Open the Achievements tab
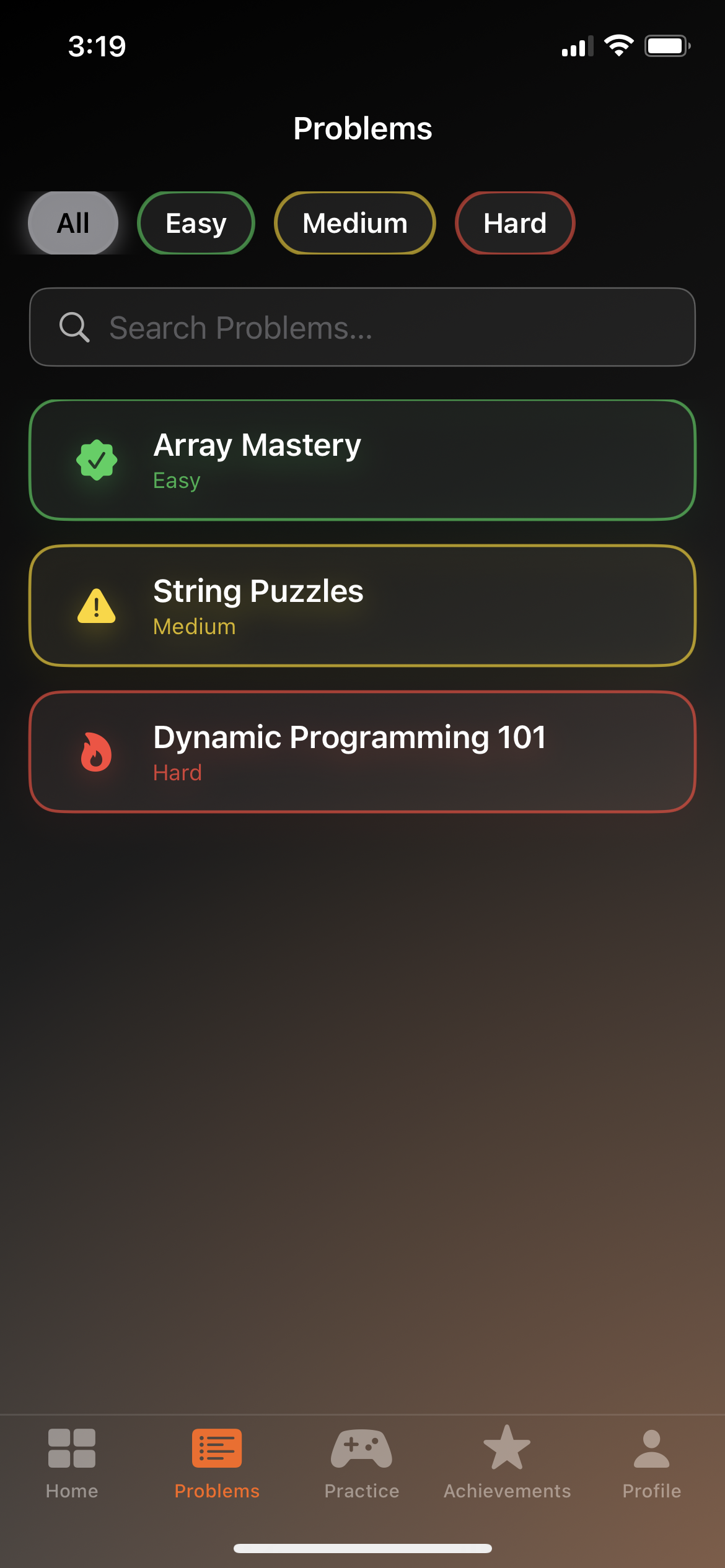Viewport: 725px width, 1568px height. point(507,1461)
